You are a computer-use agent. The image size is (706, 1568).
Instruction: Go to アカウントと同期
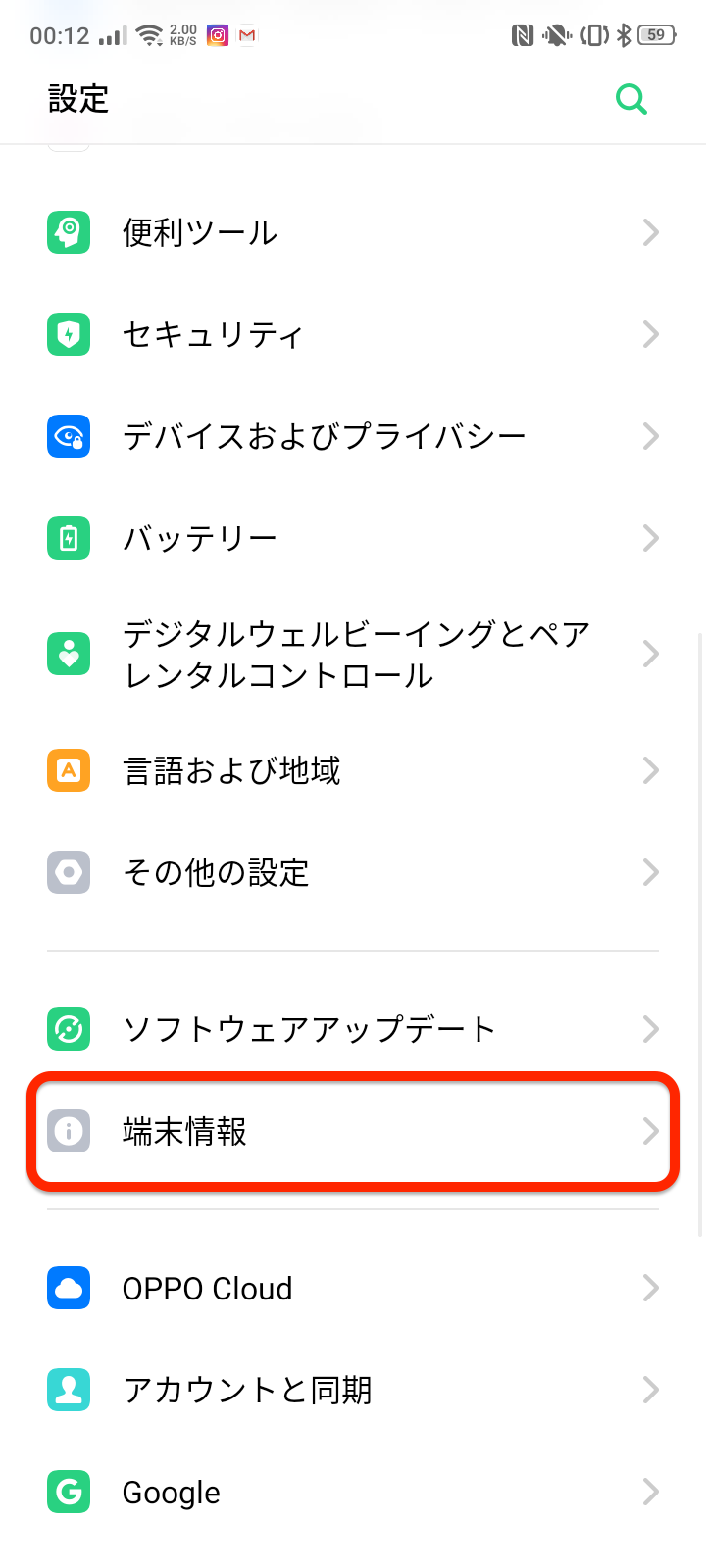tap(353, 1391)
